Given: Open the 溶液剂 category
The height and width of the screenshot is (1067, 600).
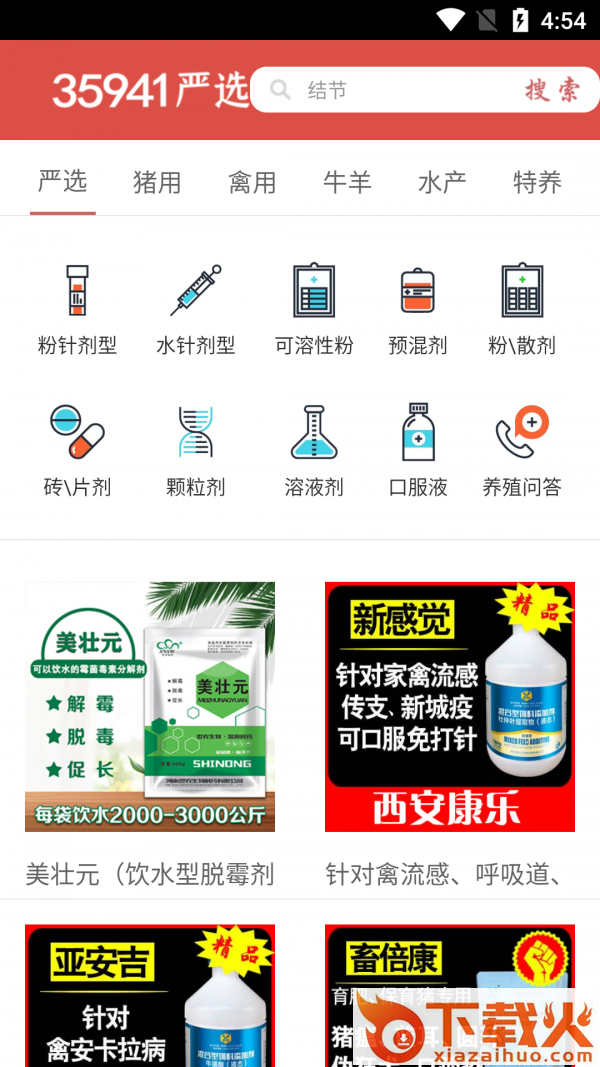Looking at the screenshot, I should pos(314,450).
